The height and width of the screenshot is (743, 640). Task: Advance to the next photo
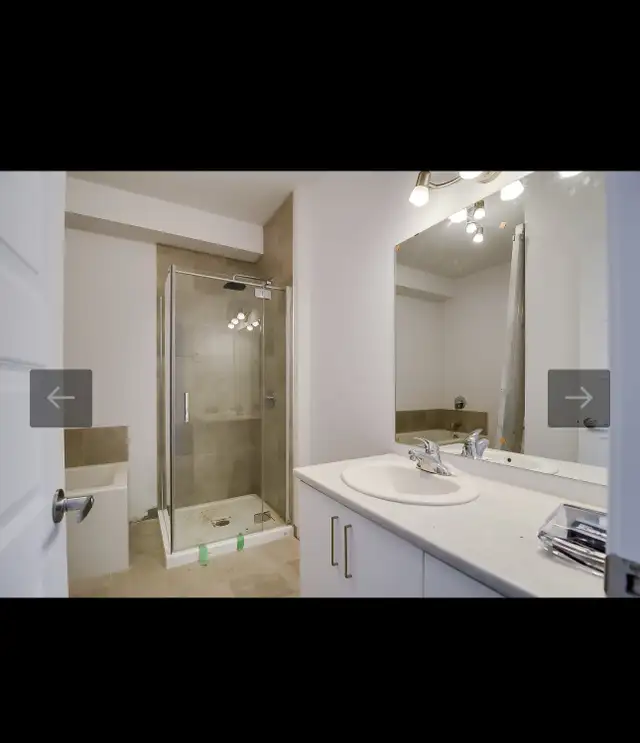click(578, 398)
